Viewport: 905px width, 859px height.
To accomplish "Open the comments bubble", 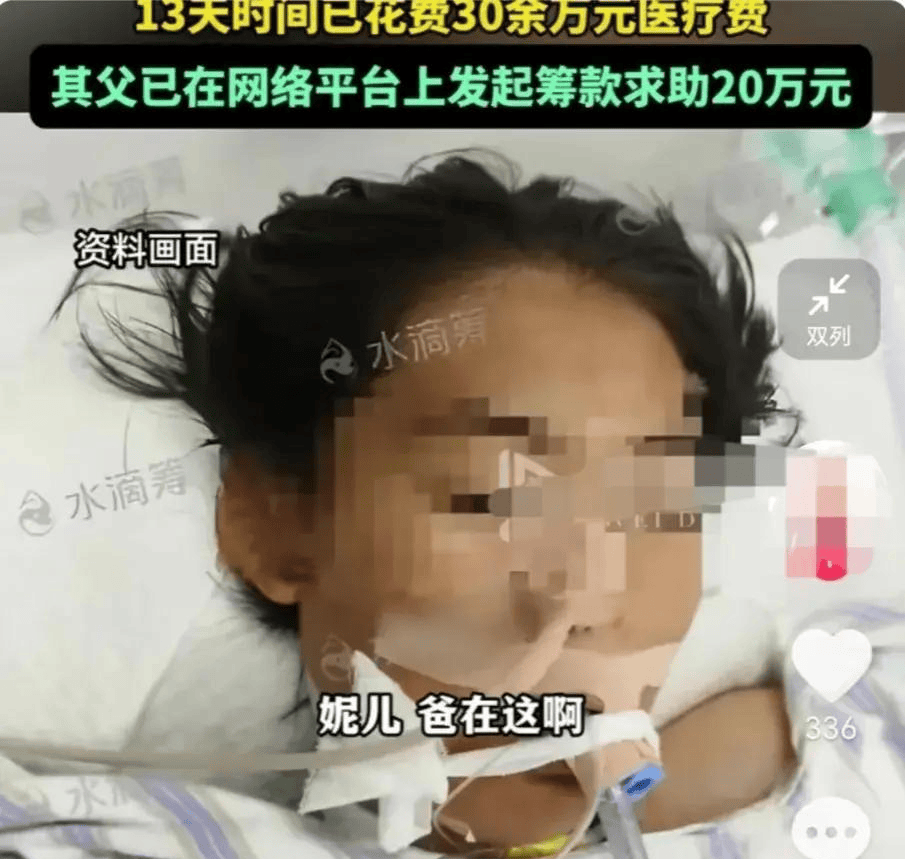I will (831, 832).
